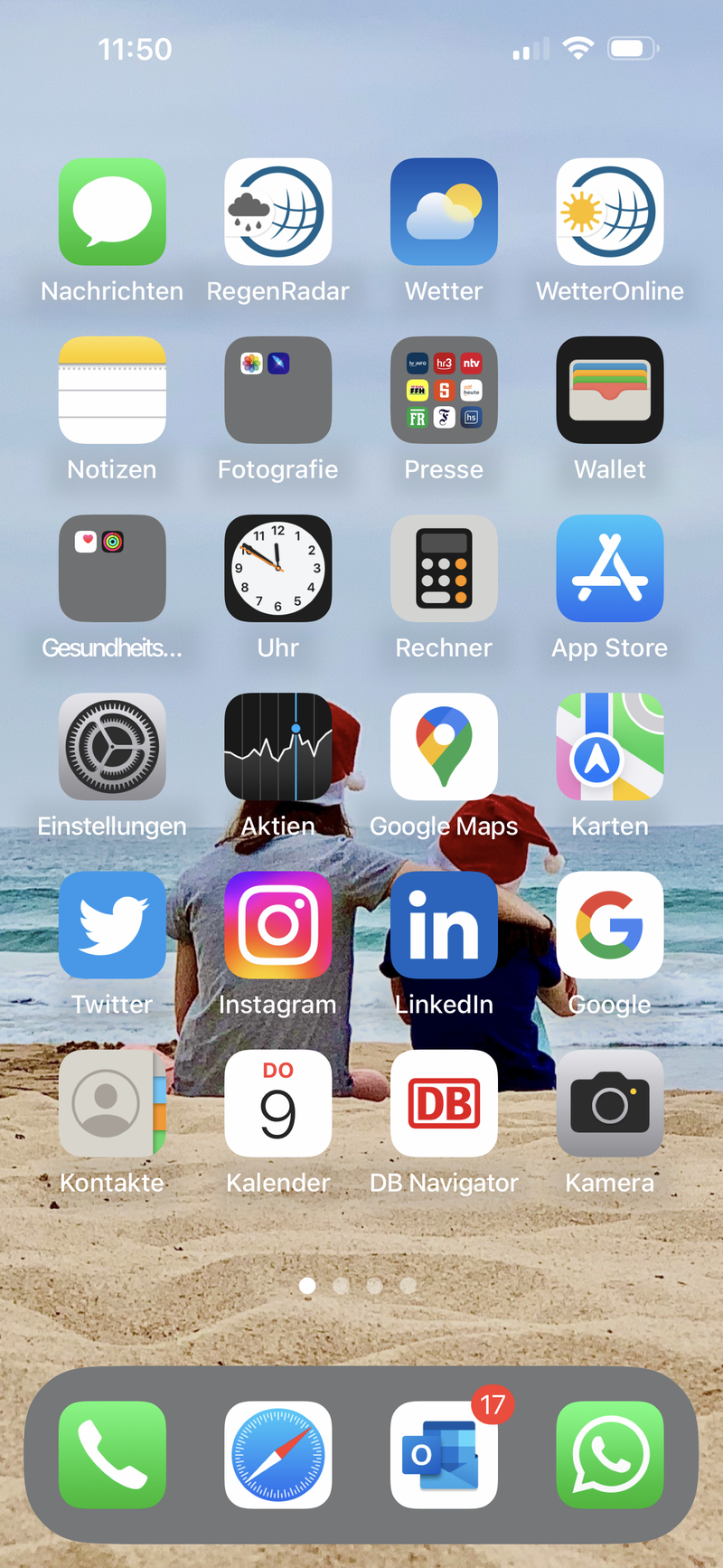Launch the LinkedIn app
The height and width of the screenshot is (1568, 723).
click(x=444, y=925)
